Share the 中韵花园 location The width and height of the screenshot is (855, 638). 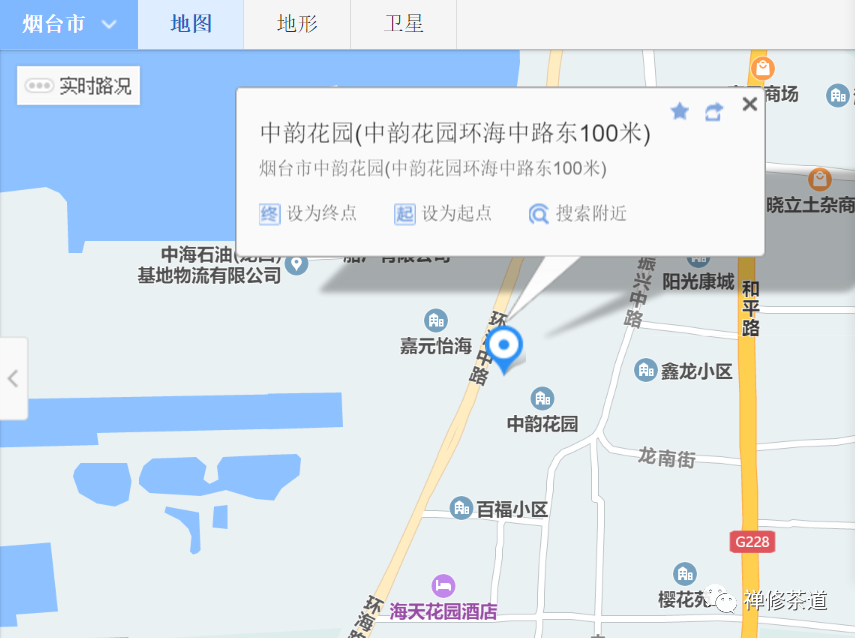pyautogui.click(x=713, y=112)
